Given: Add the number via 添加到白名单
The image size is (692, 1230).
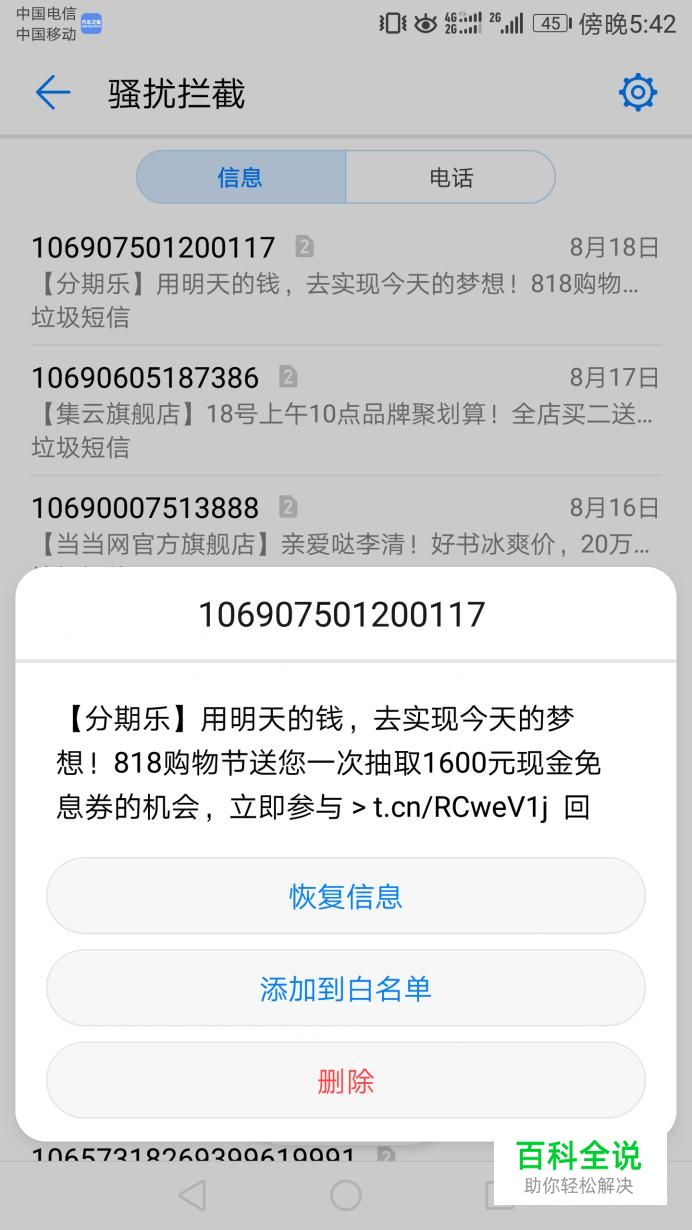Looking at the screenshot, I should [346, 989].
